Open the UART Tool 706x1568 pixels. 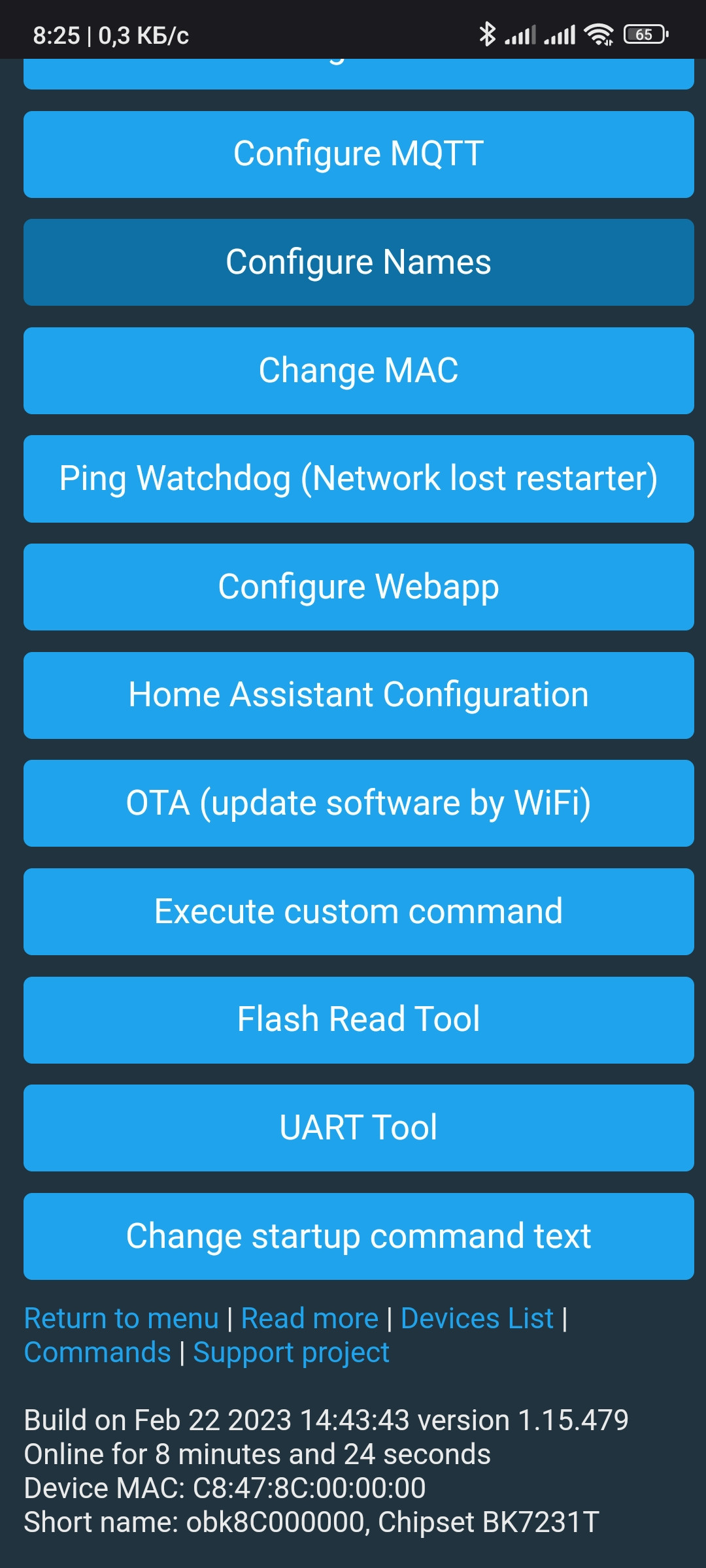tap(358, 1128)
